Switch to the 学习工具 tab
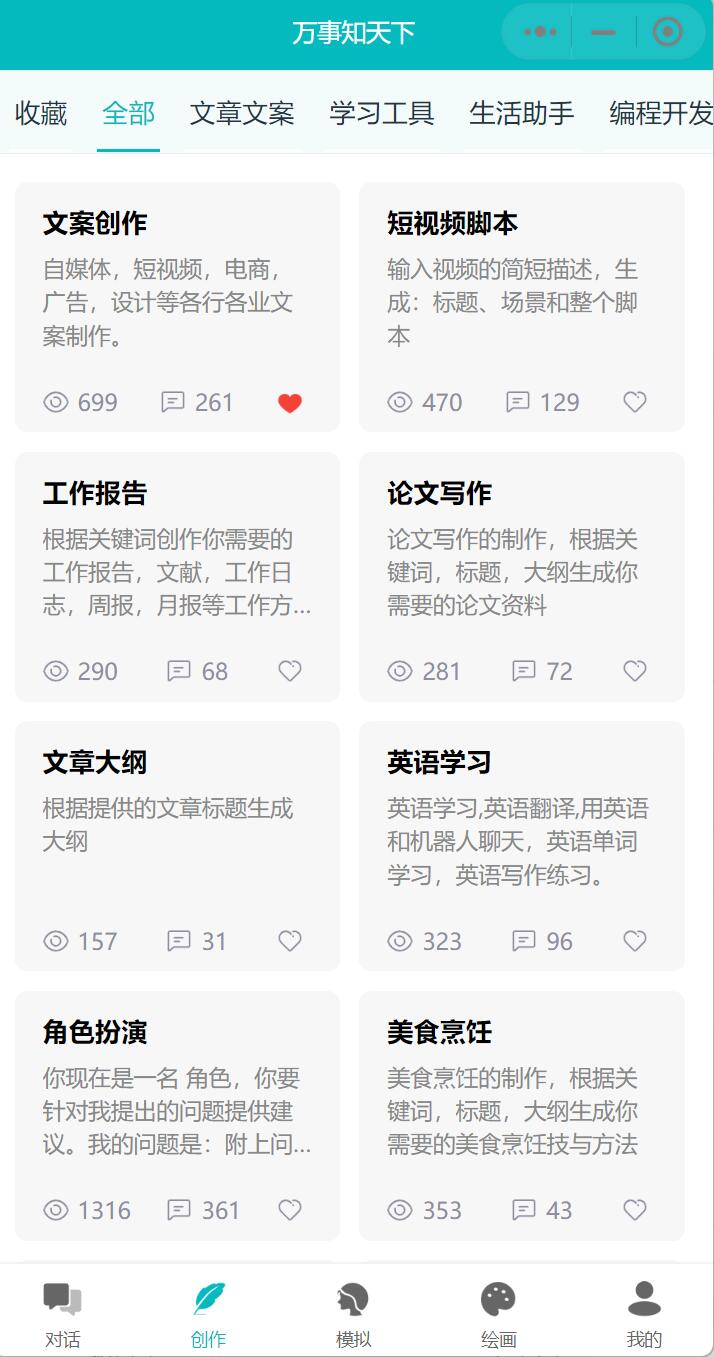Image resolution: width=714 pixels, height=1357 pixels. point(382,113)
